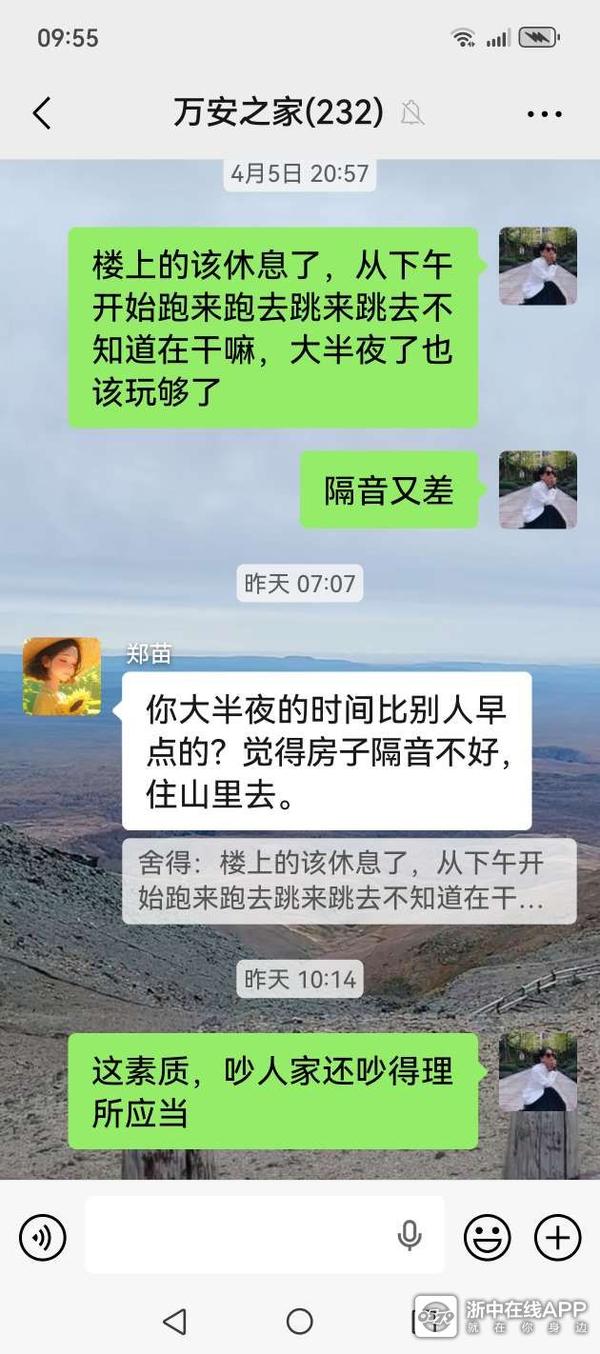Open the emoji sticker panel
This screenshot has height=1354, width=600.
487,1238
